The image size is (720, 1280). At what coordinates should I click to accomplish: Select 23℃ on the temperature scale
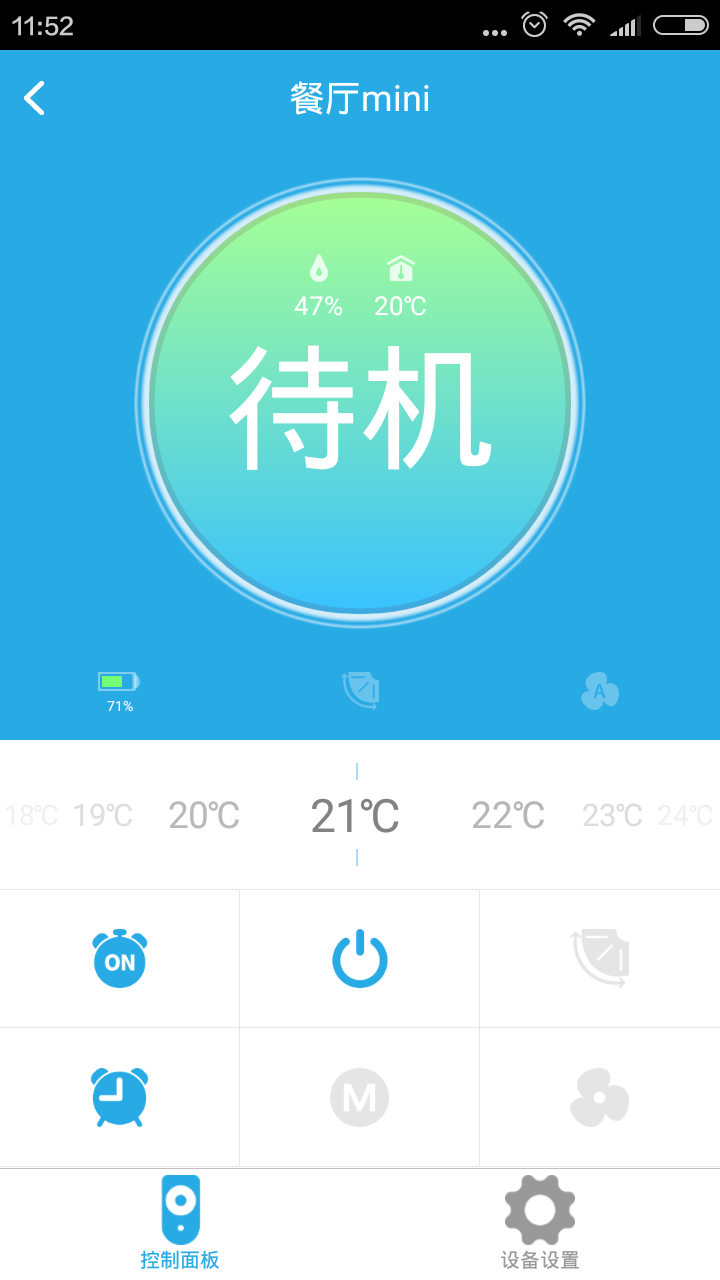tap(610, 815)
